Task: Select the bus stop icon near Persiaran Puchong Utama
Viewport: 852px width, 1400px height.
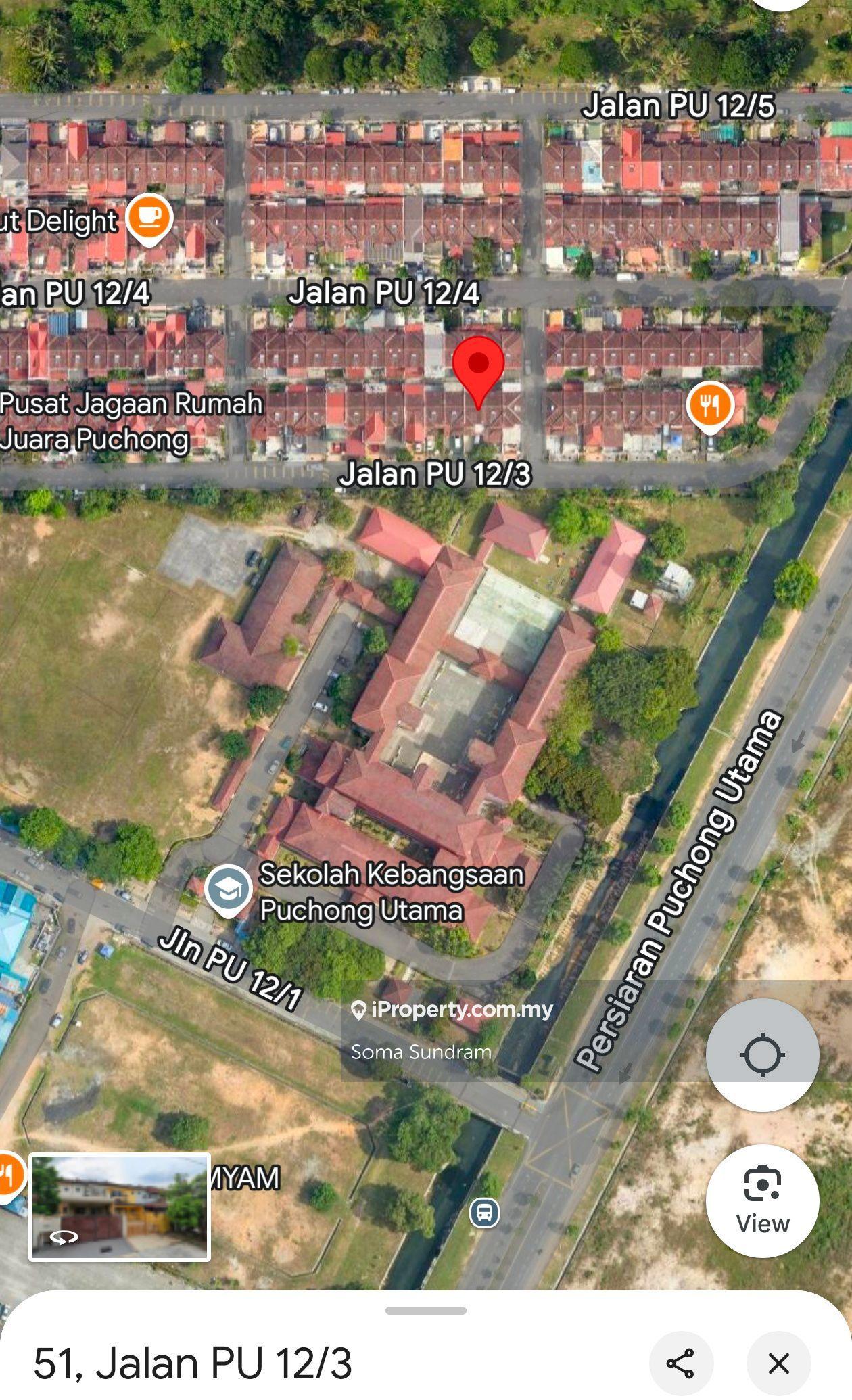Action: tap(484, 1212)
